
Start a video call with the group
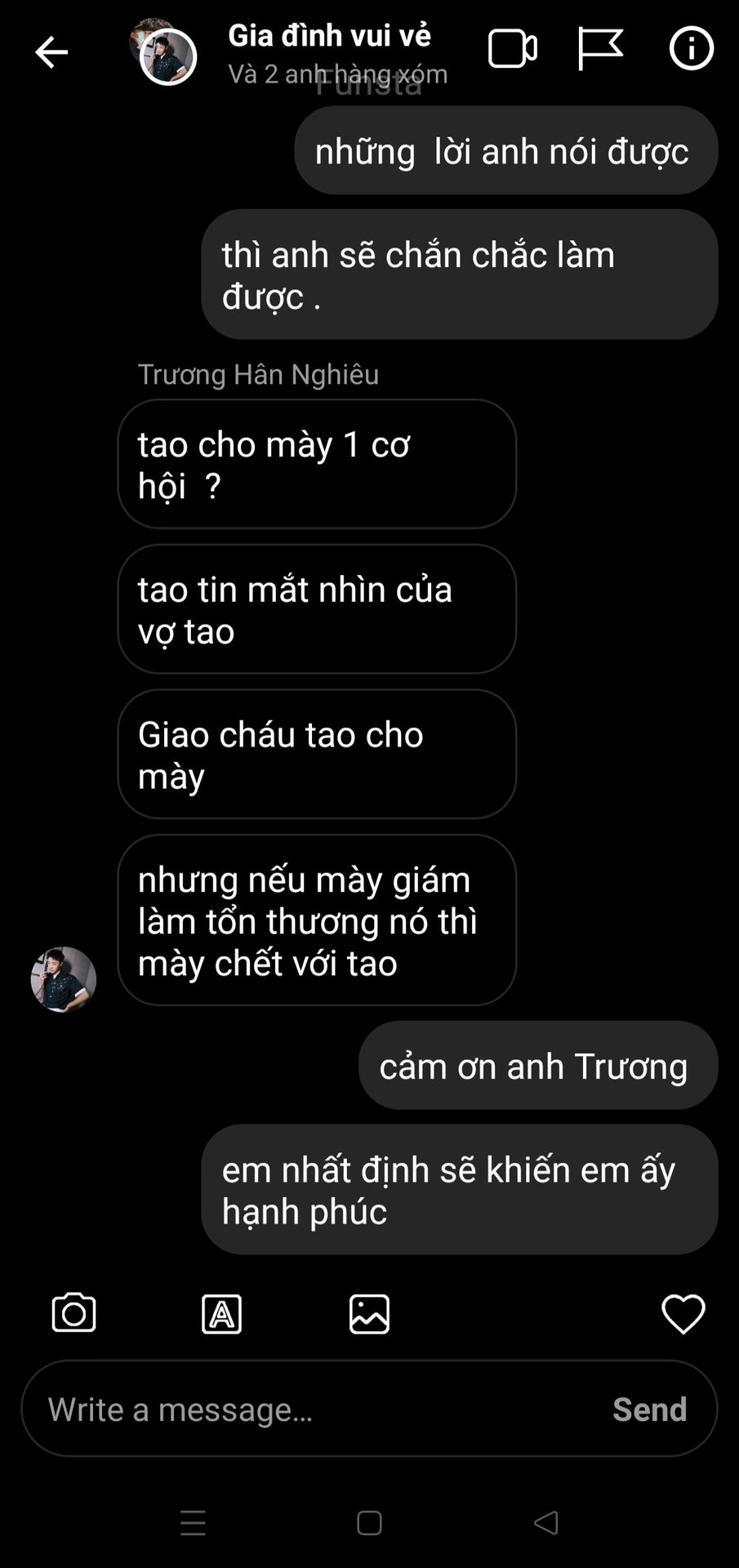coord(512,49)
